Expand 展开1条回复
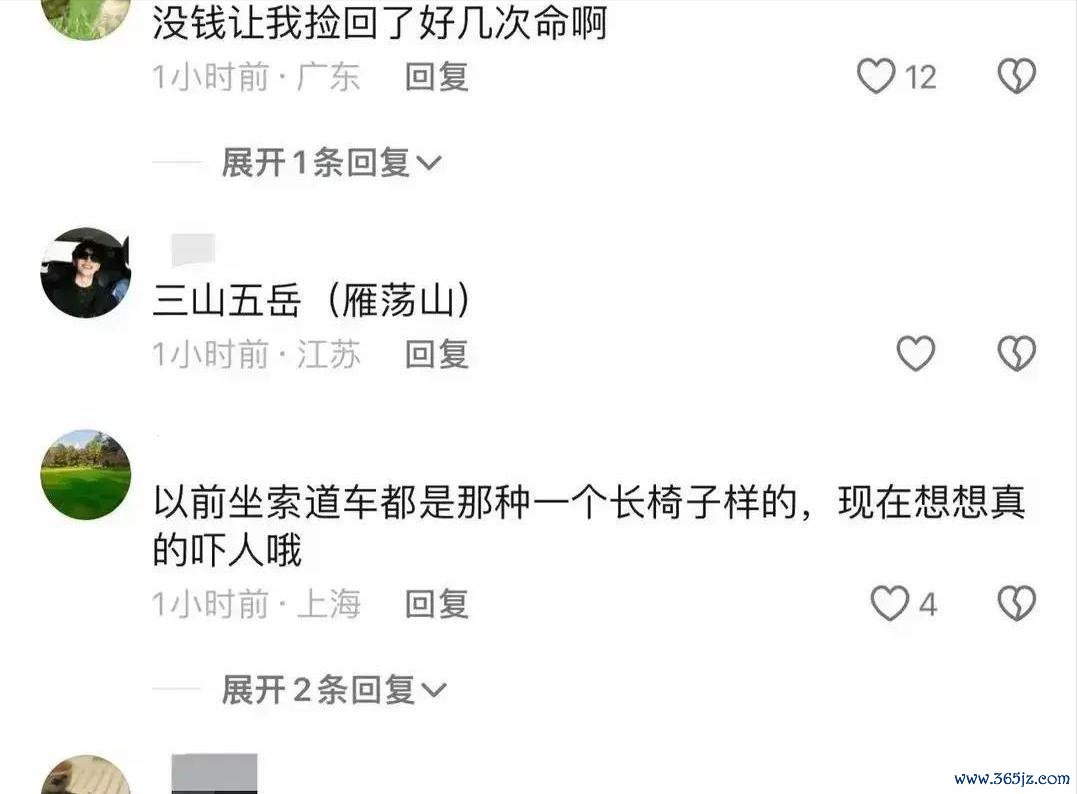 pyautogui.click(x=331, y=162)
